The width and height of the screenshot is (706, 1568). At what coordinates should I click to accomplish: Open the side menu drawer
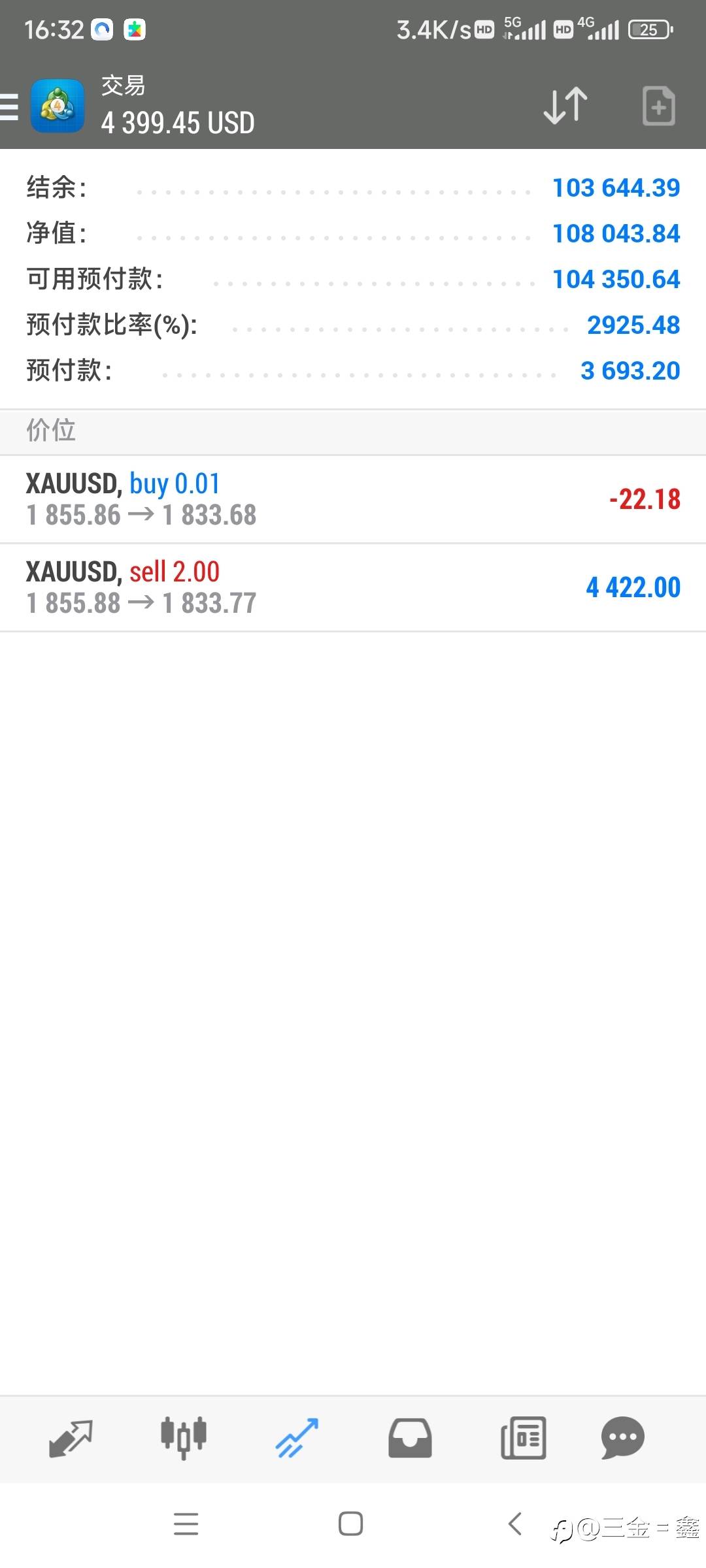pyautogui.click(x=9, y=106)
